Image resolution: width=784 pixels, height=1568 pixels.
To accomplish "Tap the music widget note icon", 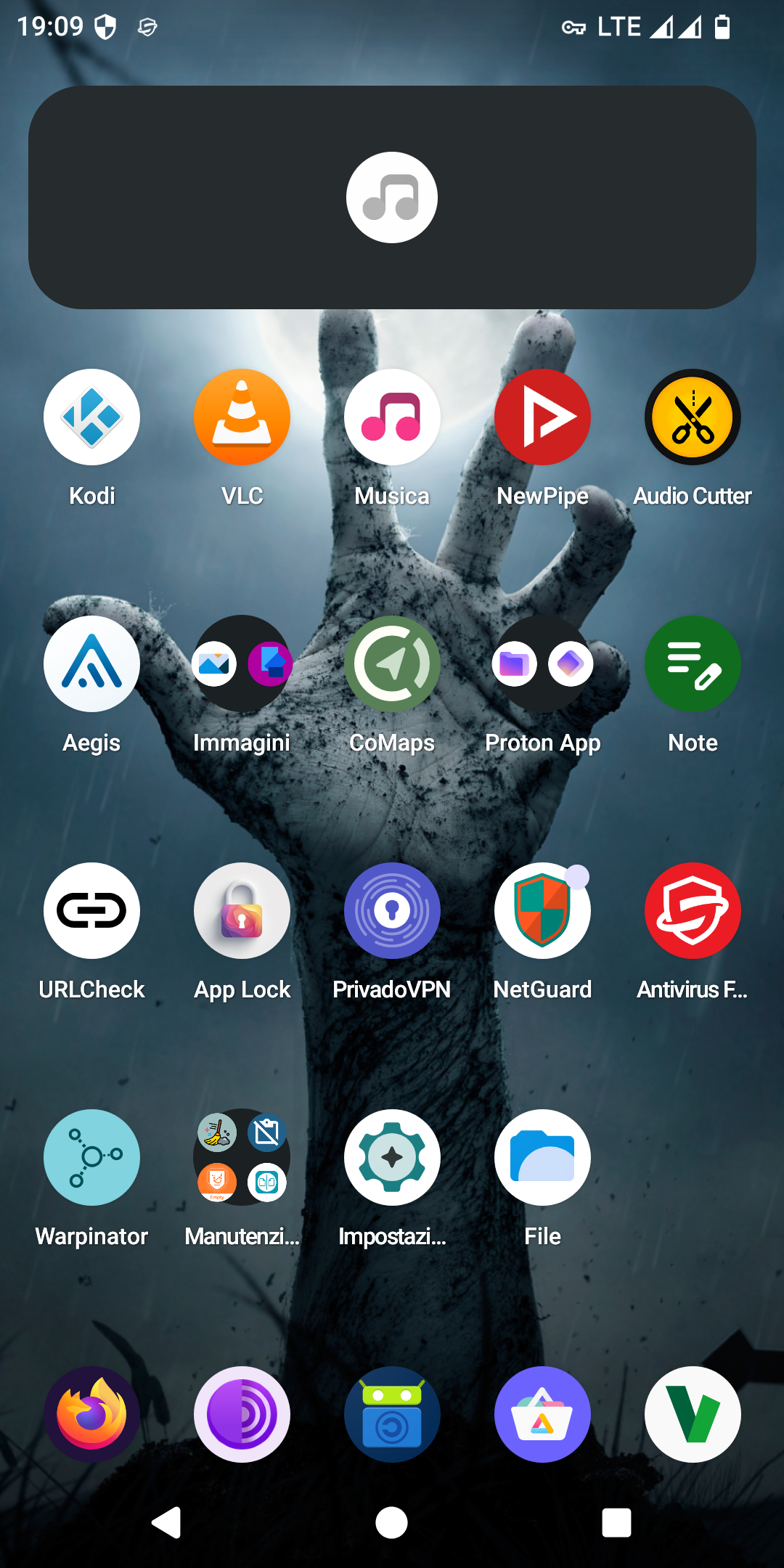I will [392, 197].
